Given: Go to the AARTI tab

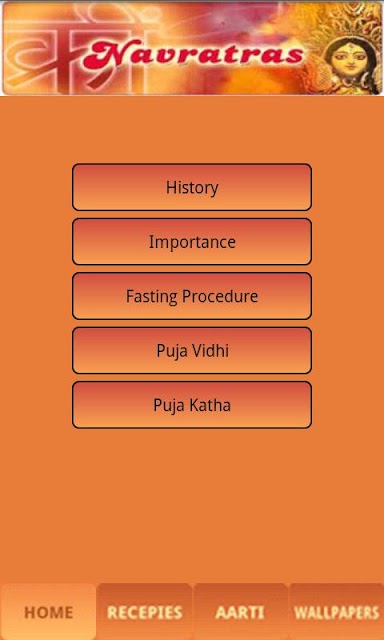Looking at the screenshot, I should [x=240, y=612].
